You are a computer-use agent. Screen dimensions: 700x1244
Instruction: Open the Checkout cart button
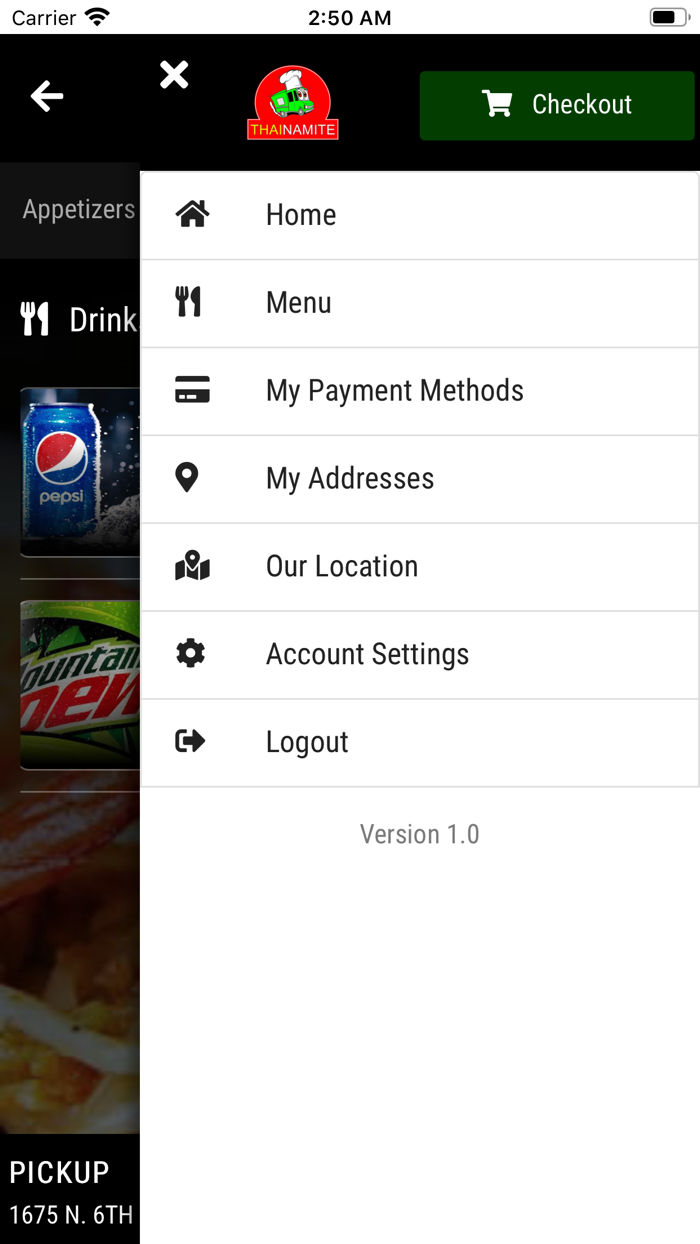[557, 105]
